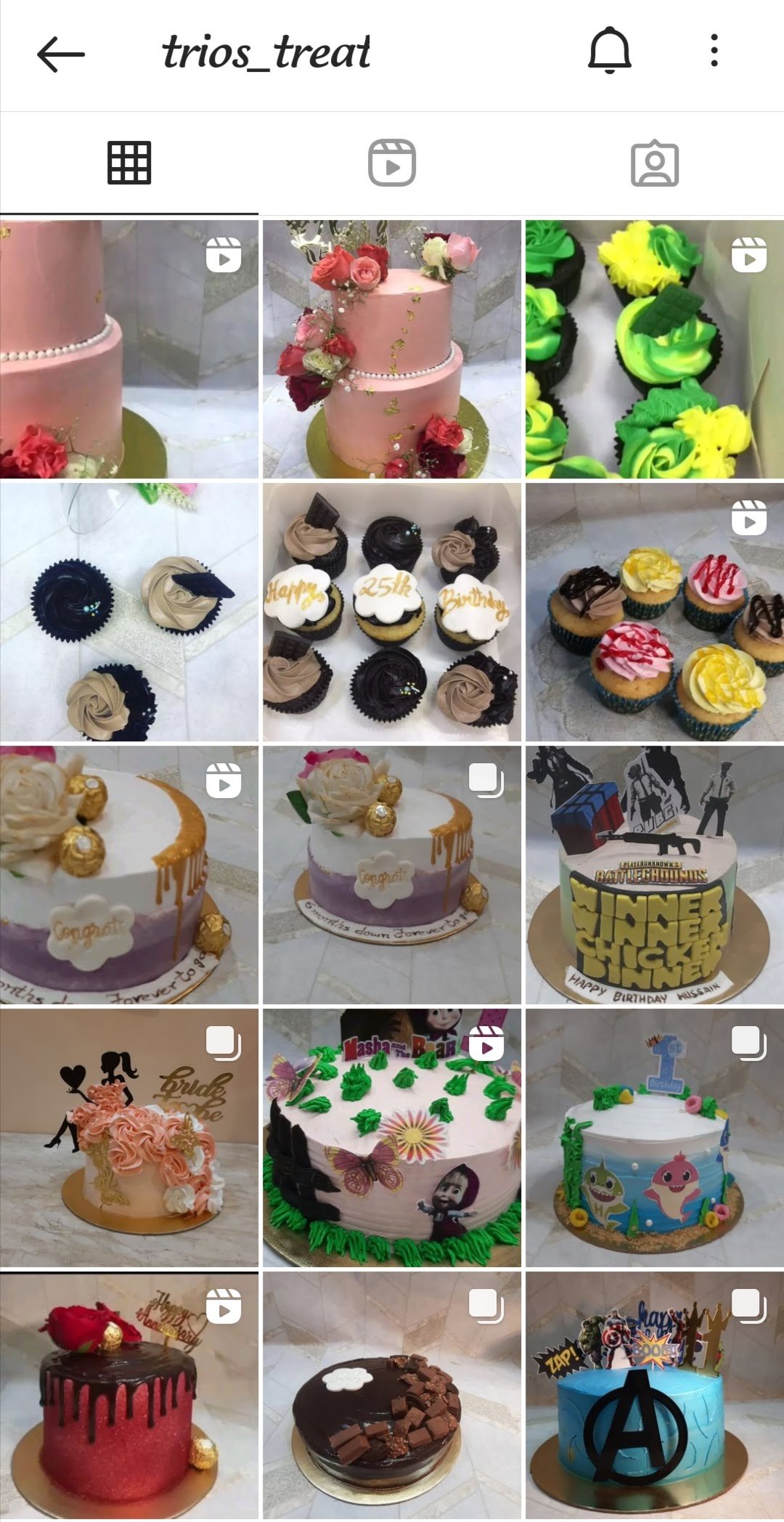
Task: Switch to the Reels tab
Action: coord(392,163)
